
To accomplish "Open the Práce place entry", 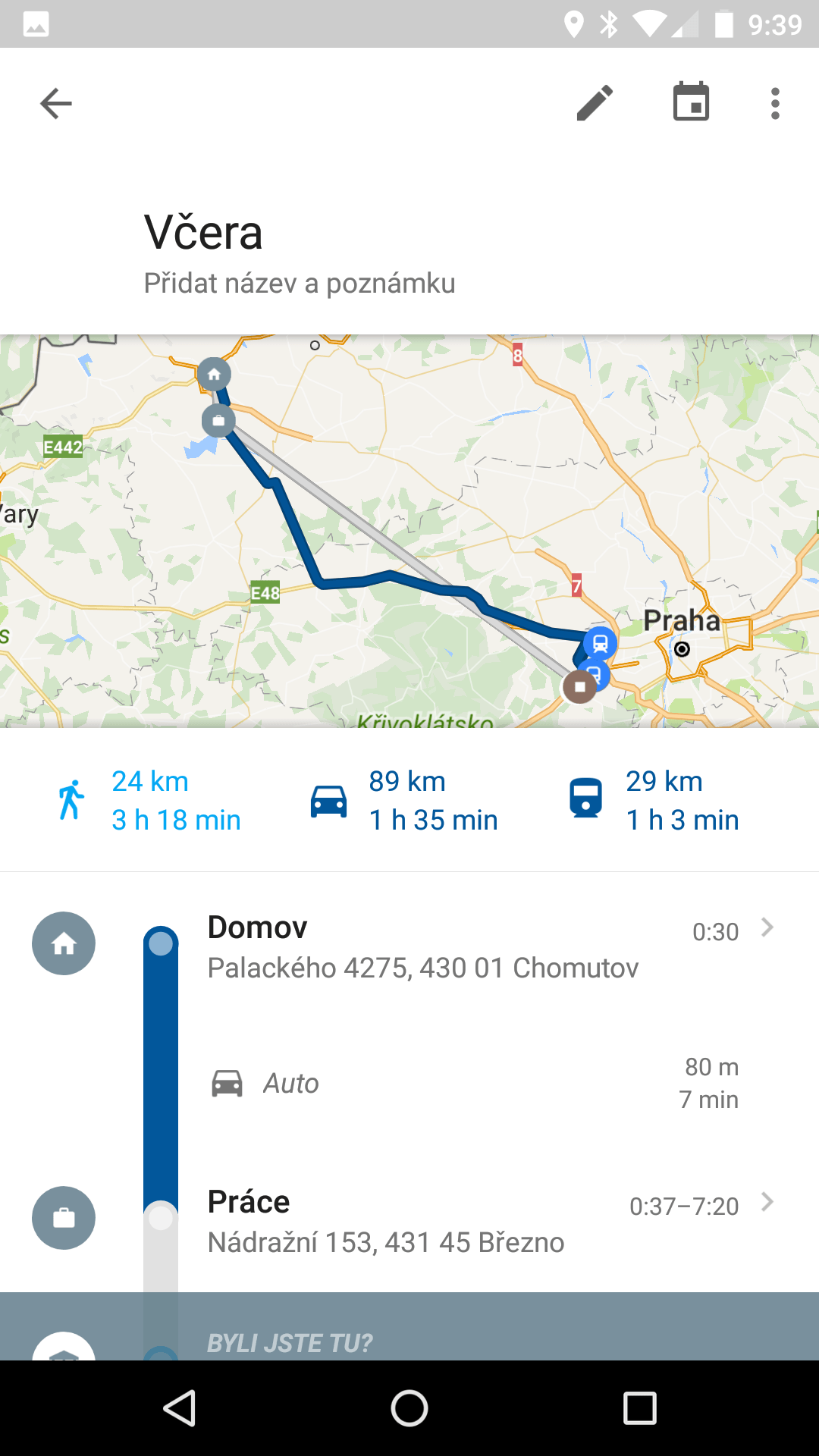I will point(409,1221).
